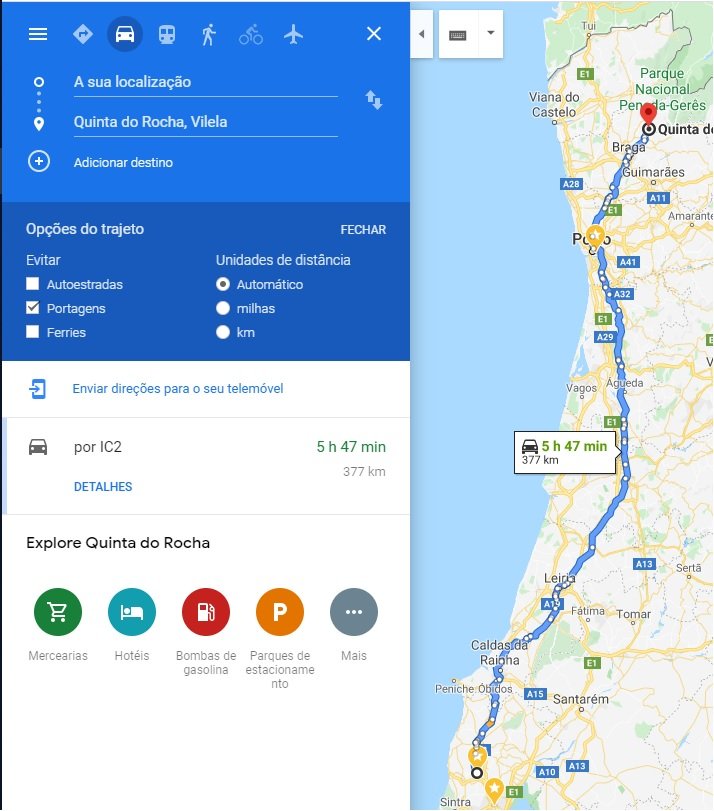Tap FECHAR to close route options
The width and height of the screenshot is (714, 811).
tap(363, 230)
